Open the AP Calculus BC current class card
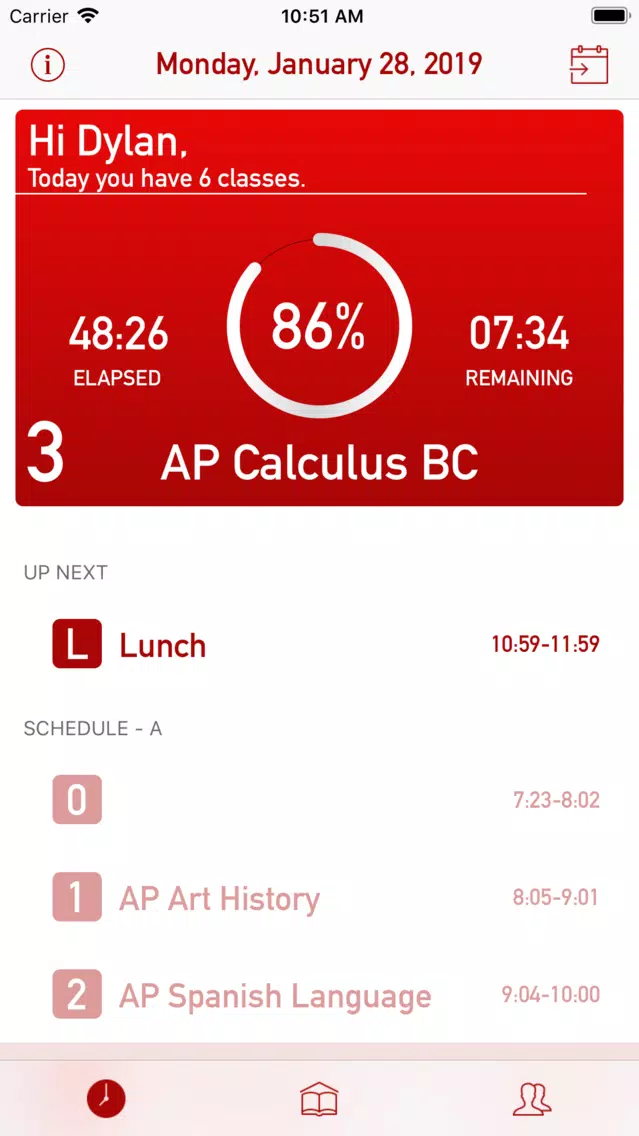This screenshot has height=1136, width=639. (320, 308)
